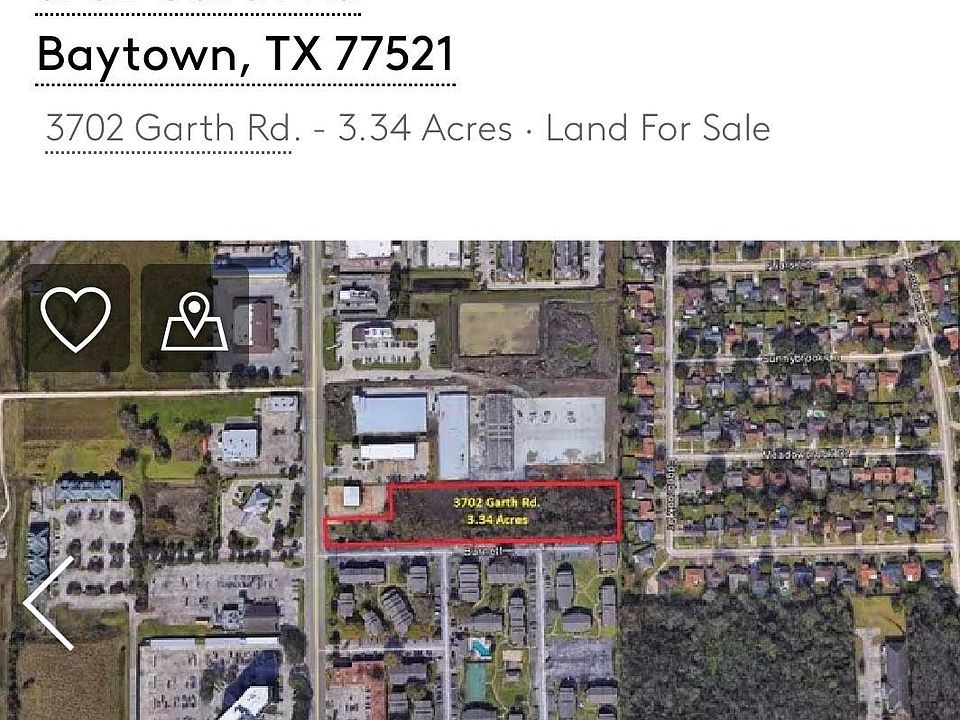Open the Baytown, TX 77521 link
This screenshot has width=960, height=720.
coord(245,54)
